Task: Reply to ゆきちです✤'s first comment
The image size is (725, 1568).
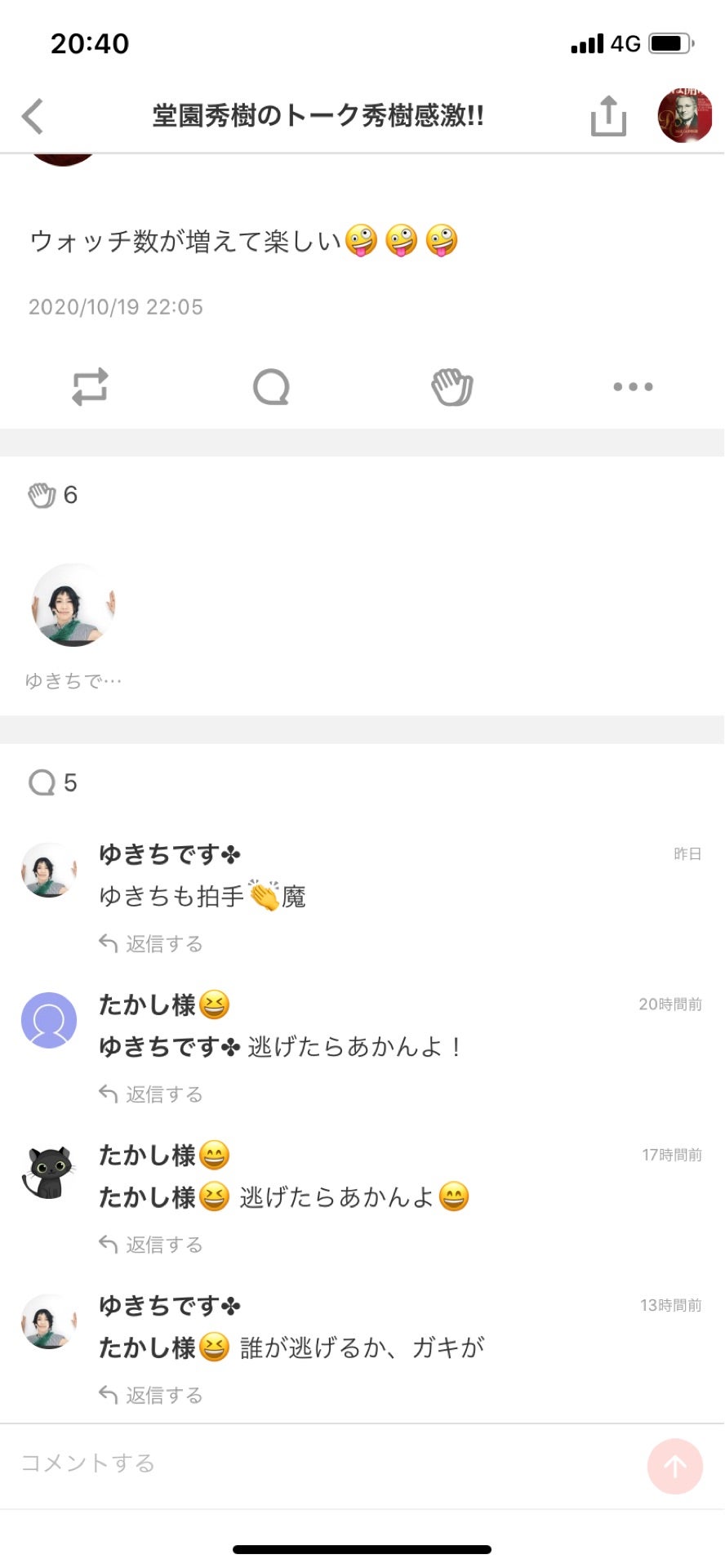Action: pos(151,943)
